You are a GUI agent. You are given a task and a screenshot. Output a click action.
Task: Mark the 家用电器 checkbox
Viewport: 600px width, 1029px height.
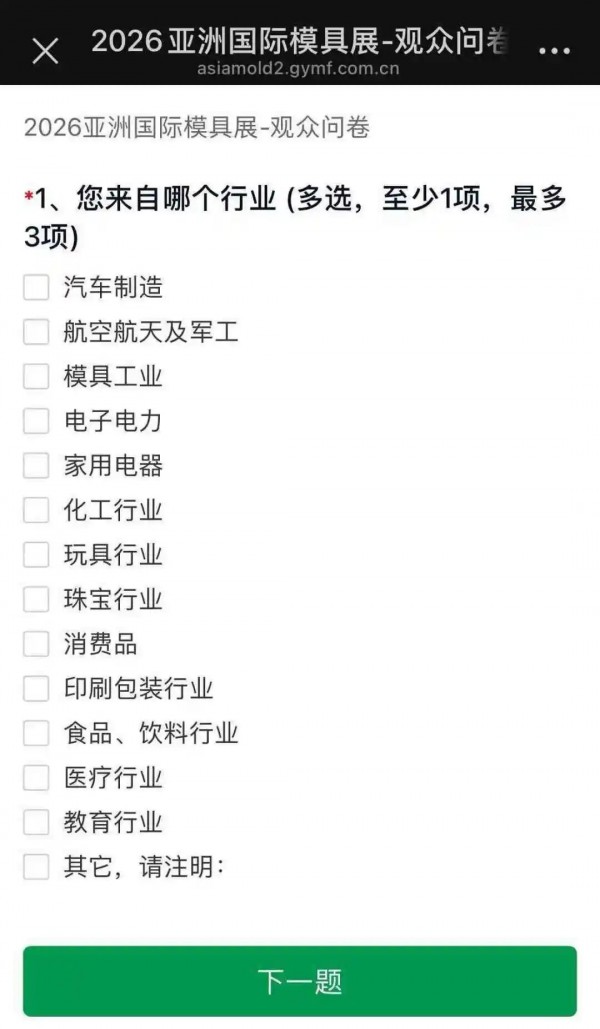[36, 466]
